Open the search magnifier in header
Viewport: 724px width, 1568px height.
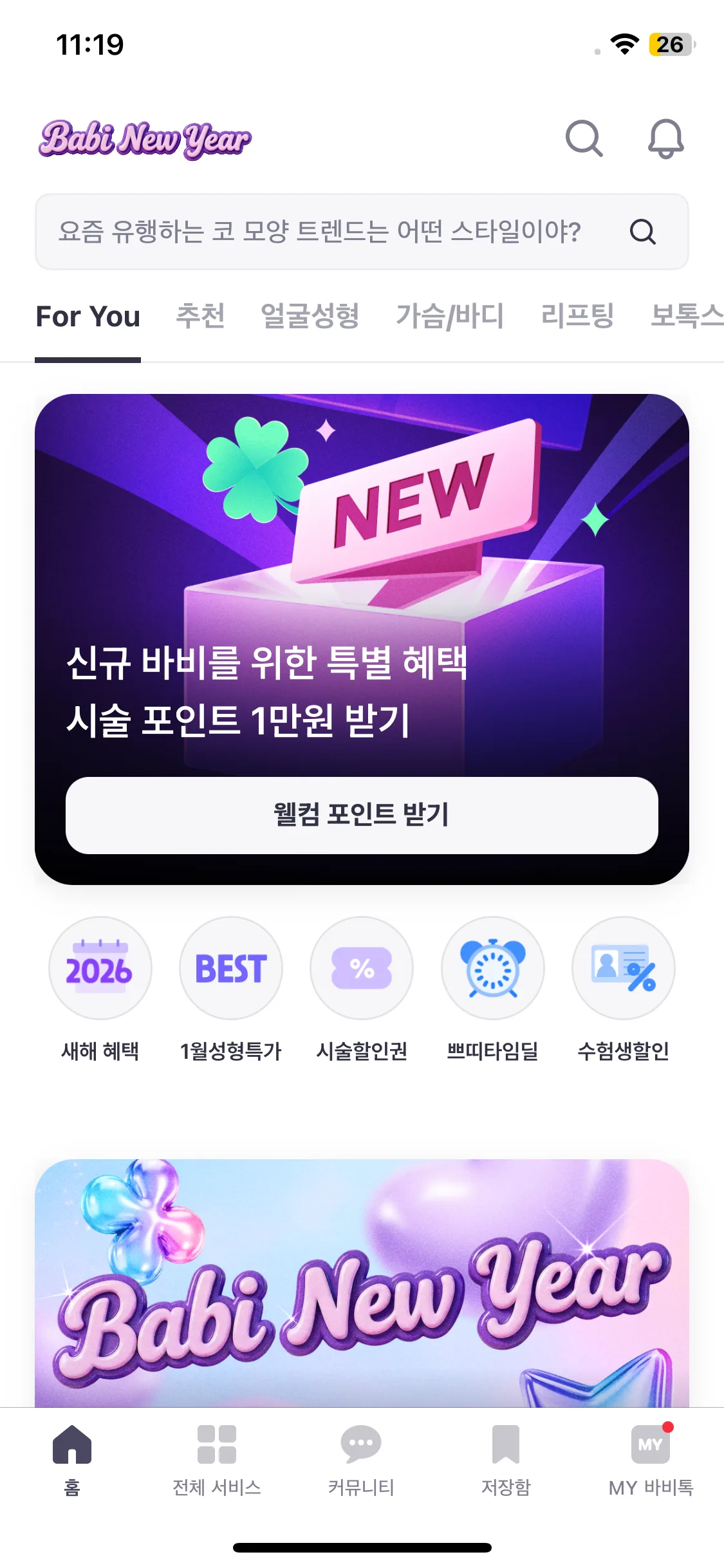[584, 138]
